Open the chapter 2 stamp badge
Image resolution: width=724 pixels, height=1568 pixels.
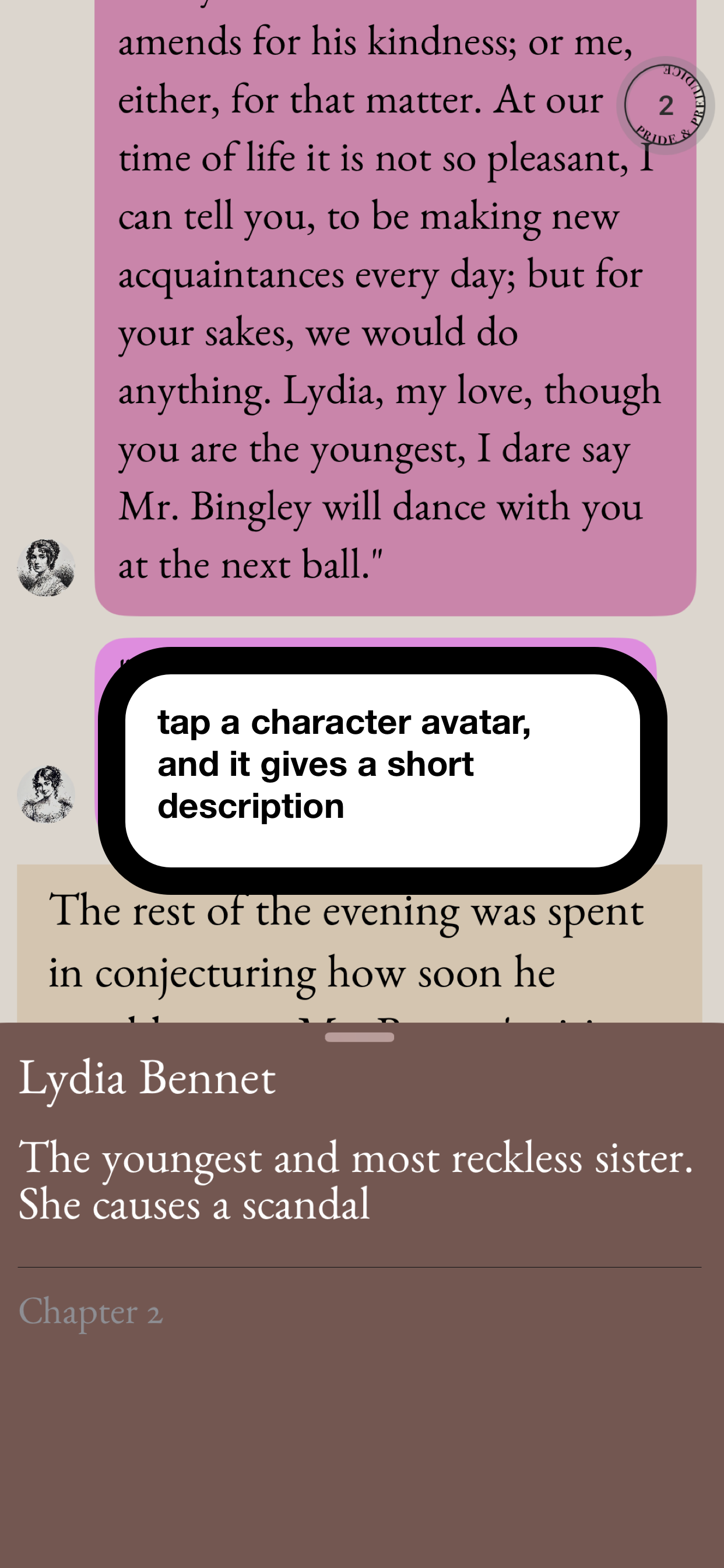(x=665, y=106)
